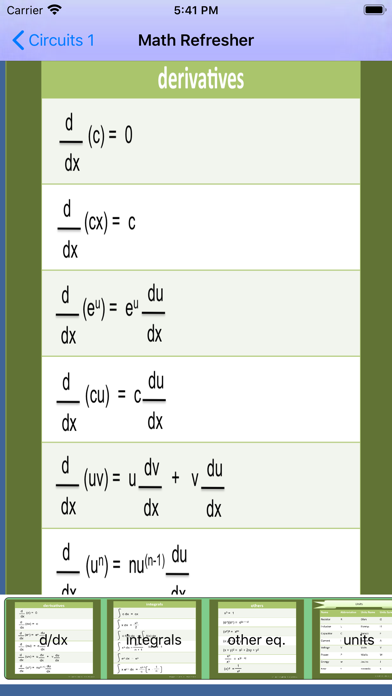Show the other eq. sheet
This screenshot has height=696, width=392.
[256, 639]
